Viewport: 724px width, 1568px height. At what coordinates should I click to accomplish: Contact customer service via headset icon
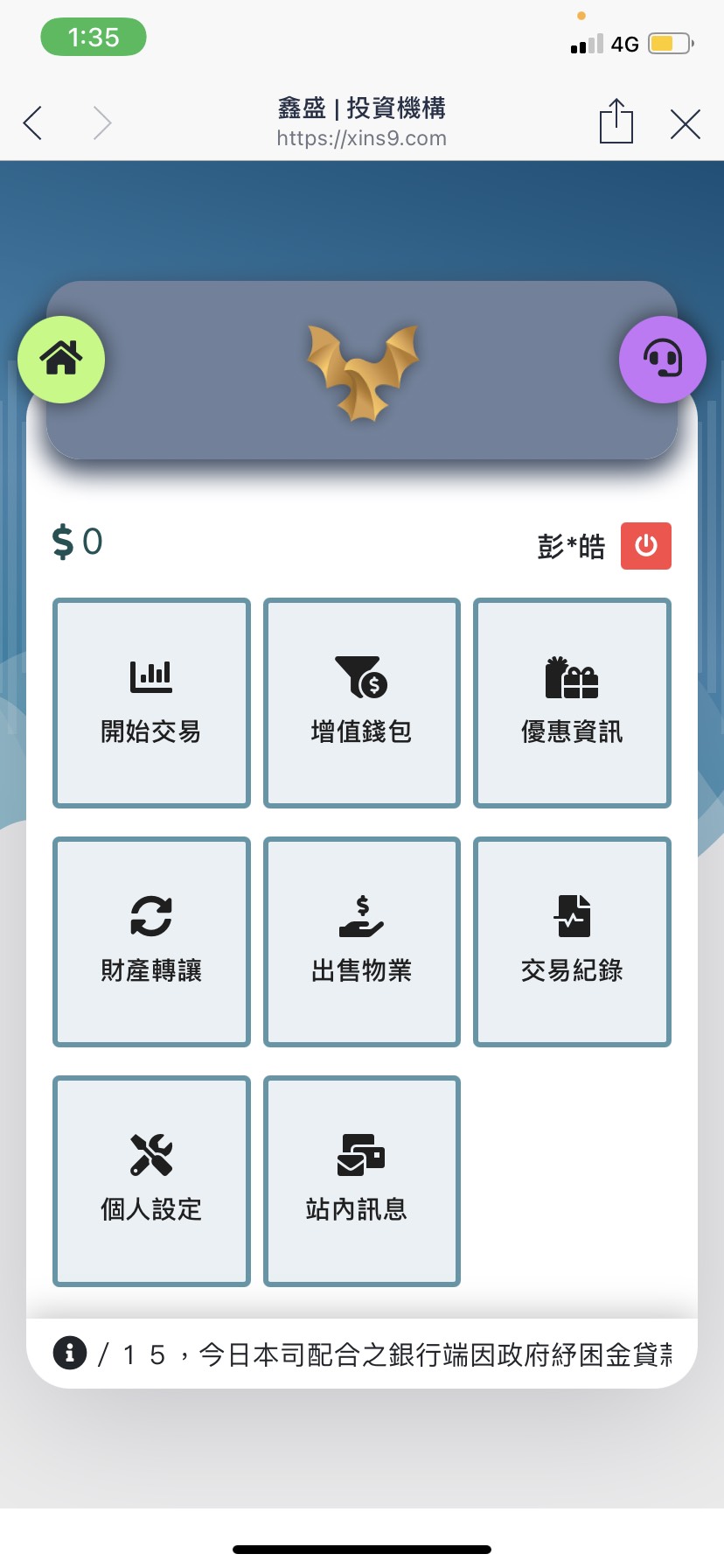[662, 360]
